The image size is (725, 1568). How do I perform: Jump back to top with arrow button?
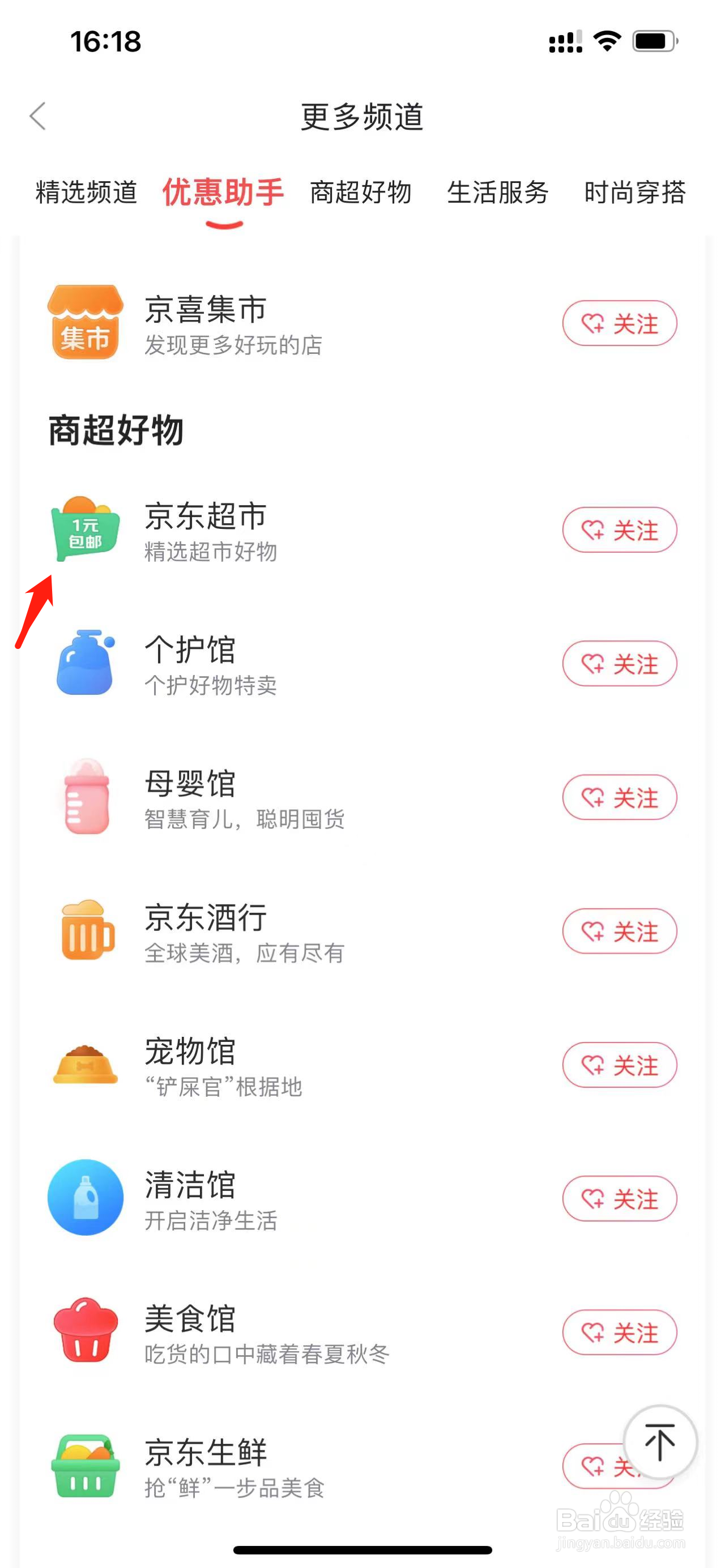[x=660, y=1442]
